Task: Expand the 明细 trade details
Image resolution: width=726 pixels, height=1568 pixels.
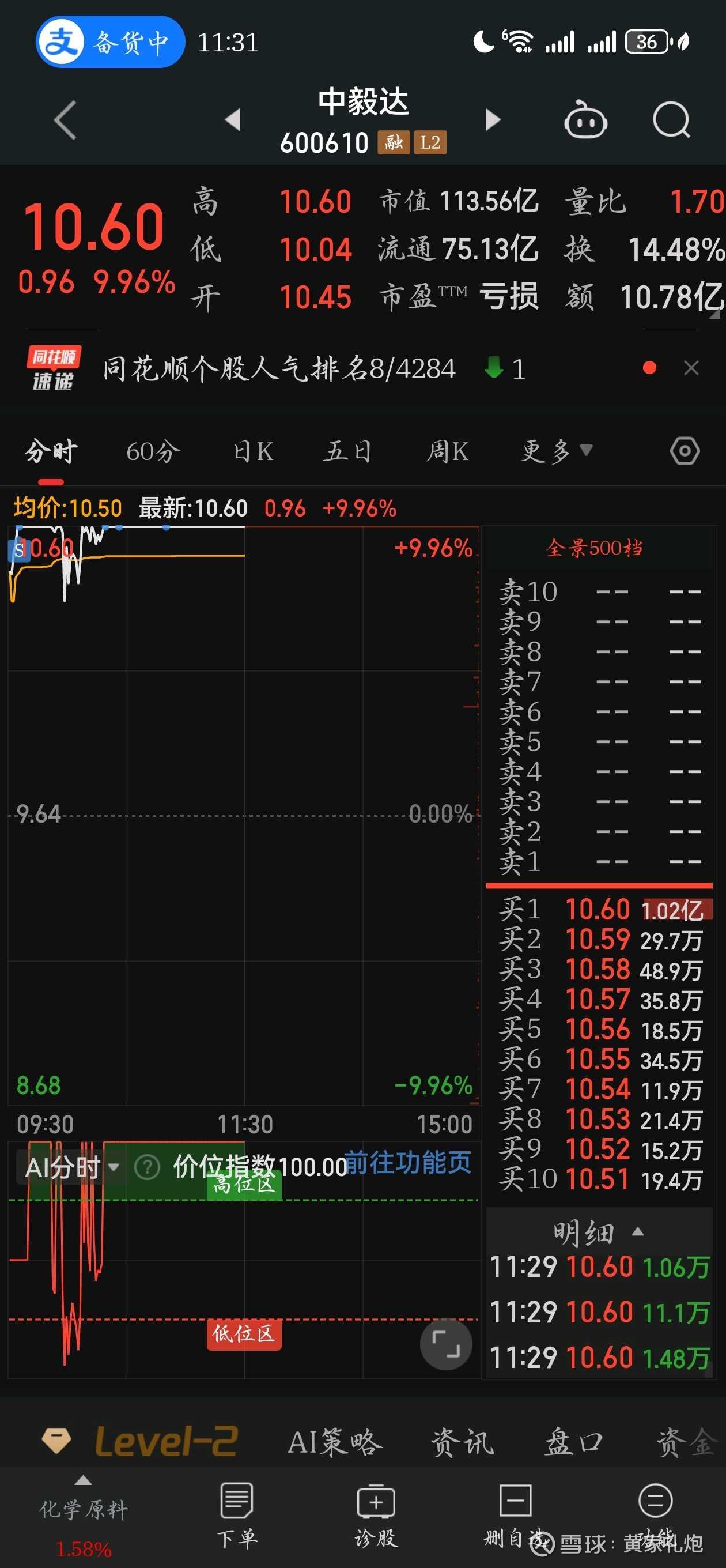Action: tap(598, 1232)
